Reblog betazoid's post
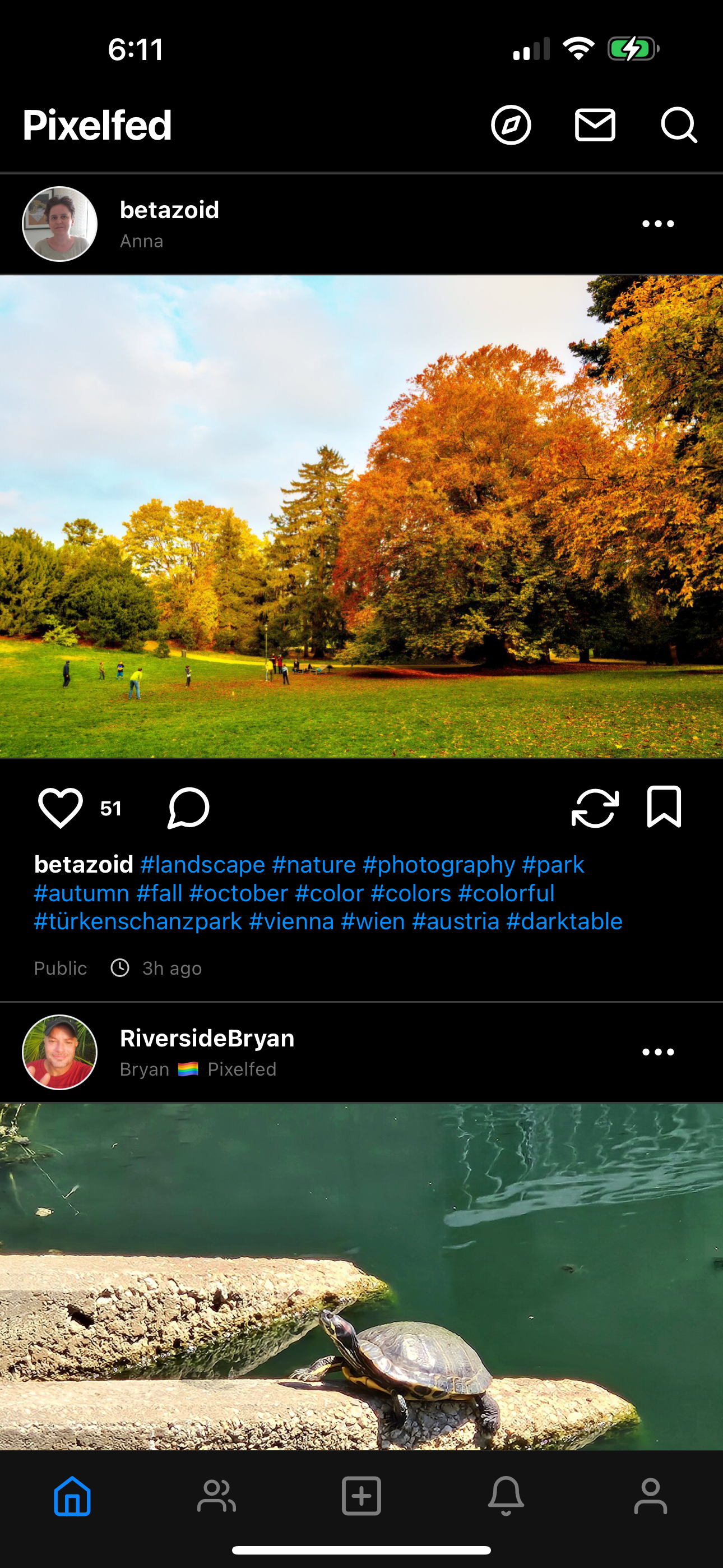This screenshot has height=1568, width=723. tap(595, 808)
